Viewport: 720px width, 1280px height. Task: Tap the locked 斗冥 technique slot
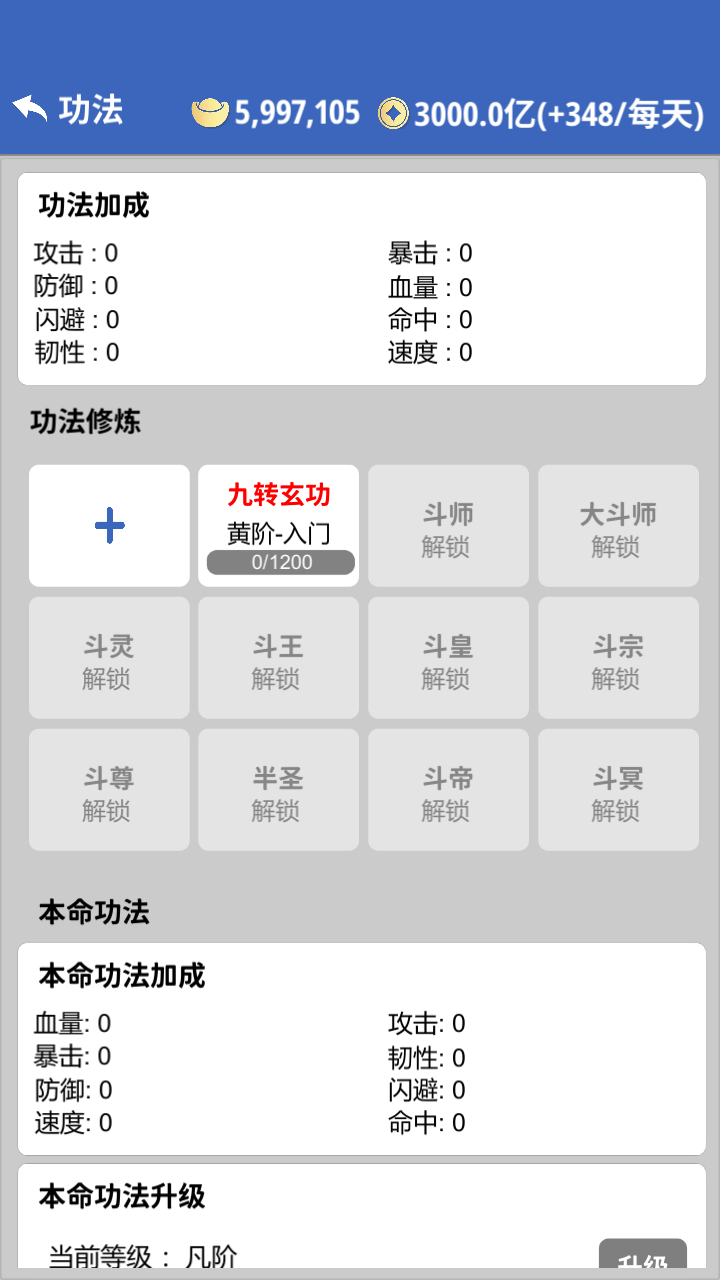[617, 789]
